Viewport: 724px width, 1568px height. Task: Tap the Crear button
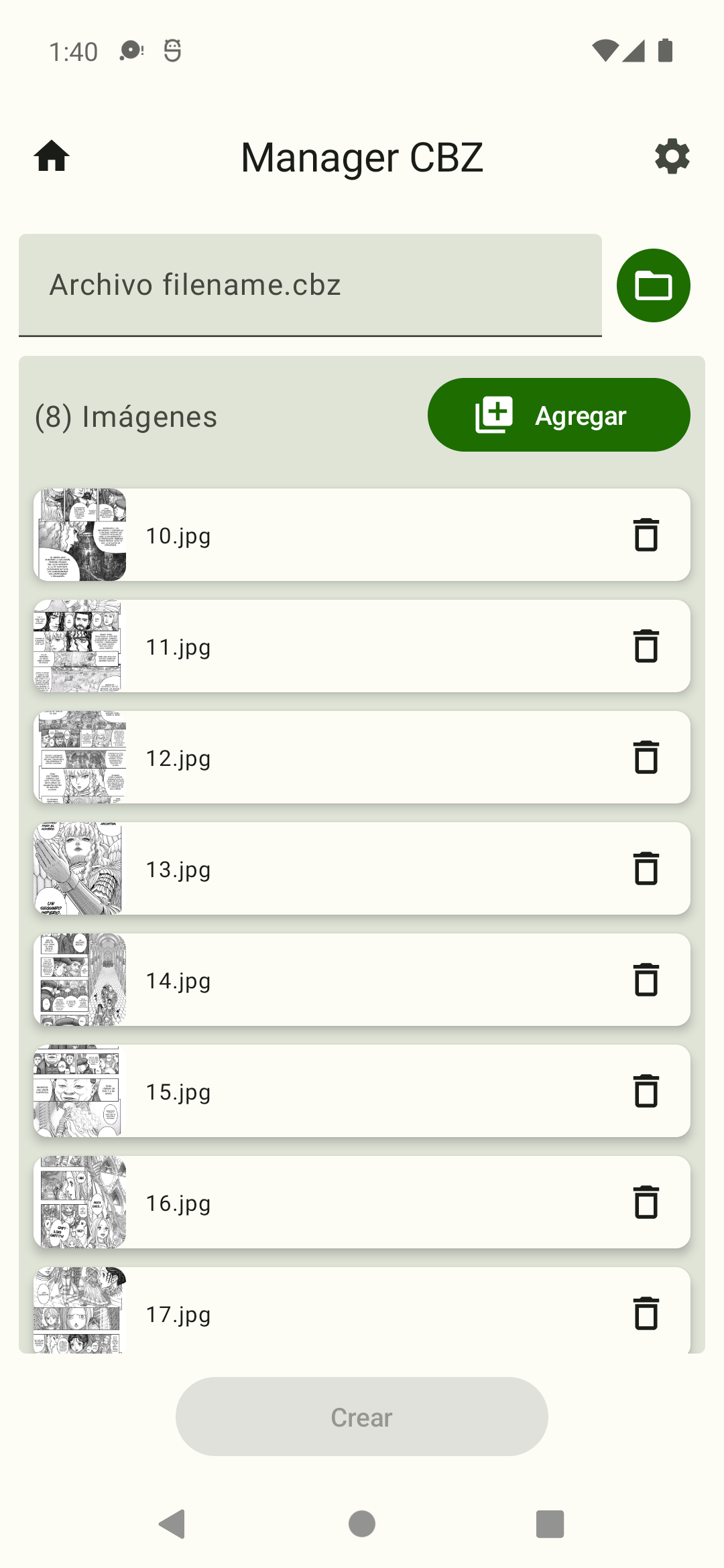362,1417
